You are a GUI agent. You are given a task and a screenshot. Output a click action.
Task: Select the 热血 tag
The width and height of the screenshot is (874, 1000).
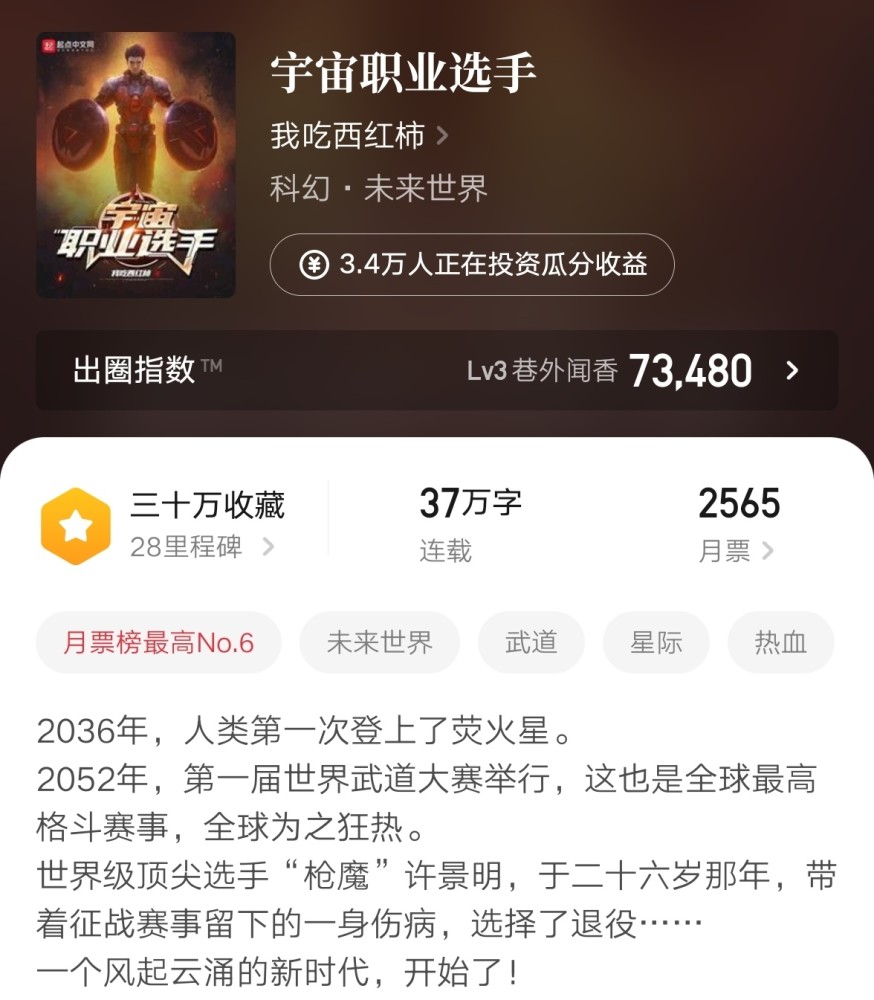(780, 642)
